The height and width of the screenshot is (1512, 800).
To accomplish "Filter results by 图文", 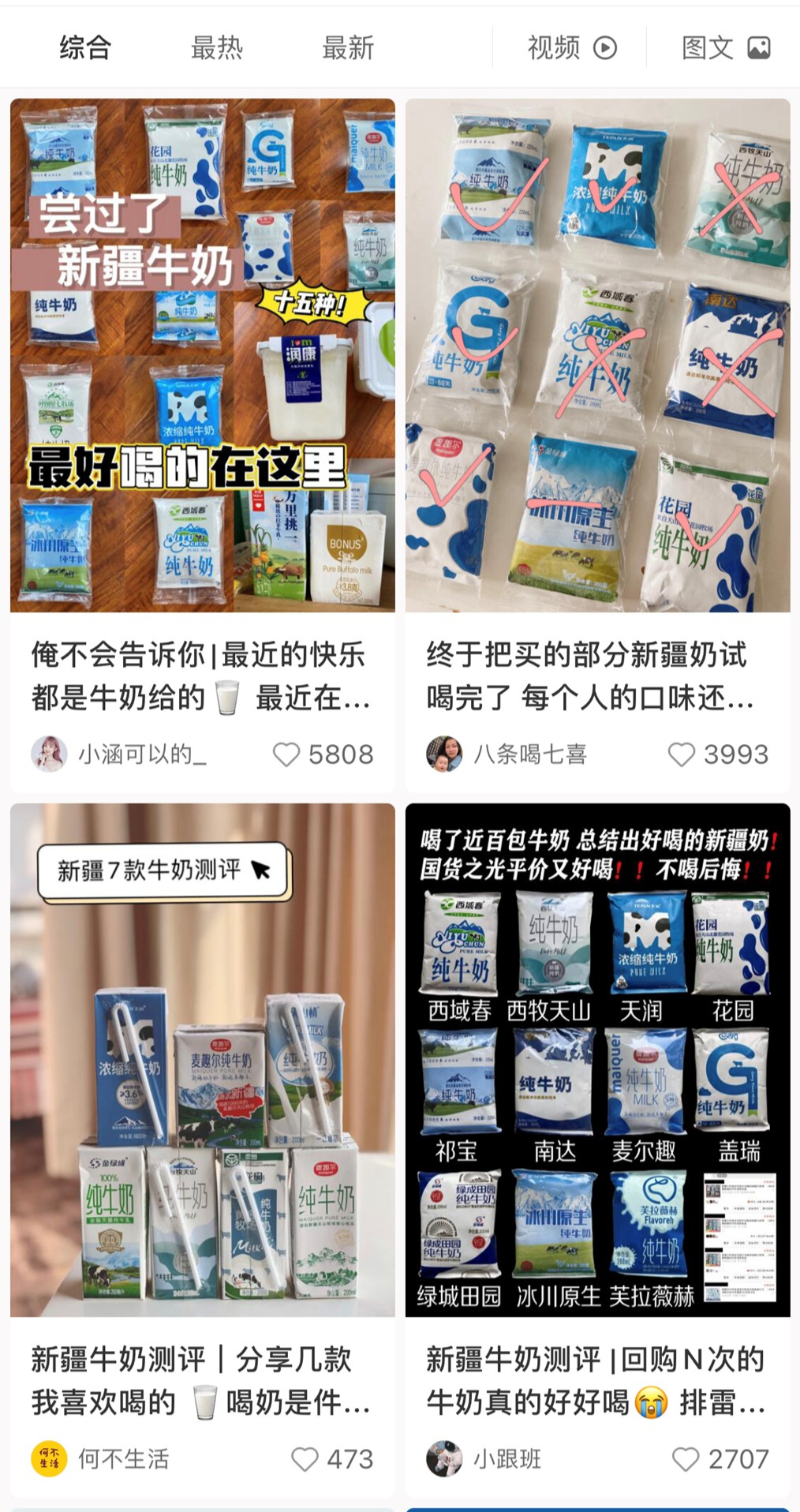I will [x=726, y=48].
